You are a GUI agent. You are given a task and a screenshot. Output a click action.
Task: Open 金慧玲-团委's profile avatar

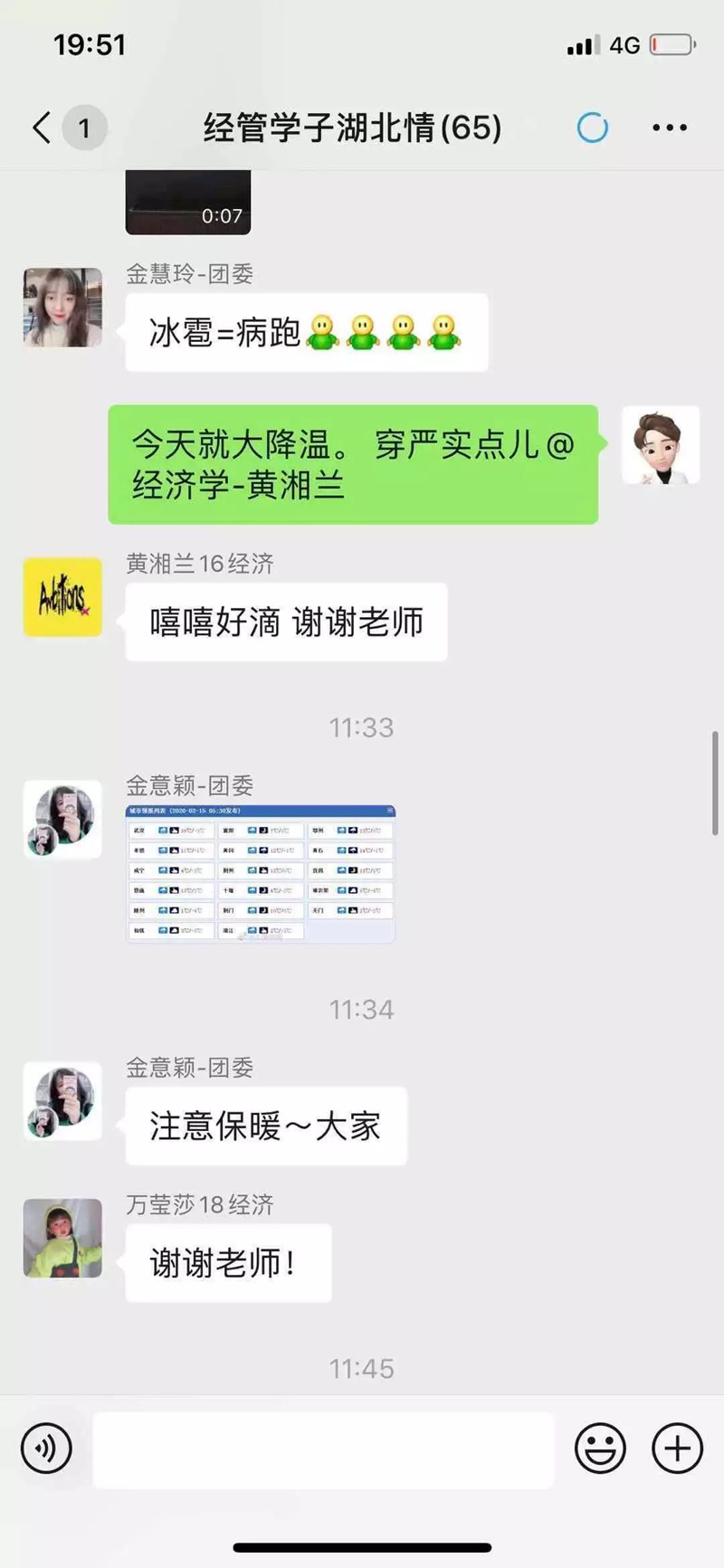click(x=62, y=308)
